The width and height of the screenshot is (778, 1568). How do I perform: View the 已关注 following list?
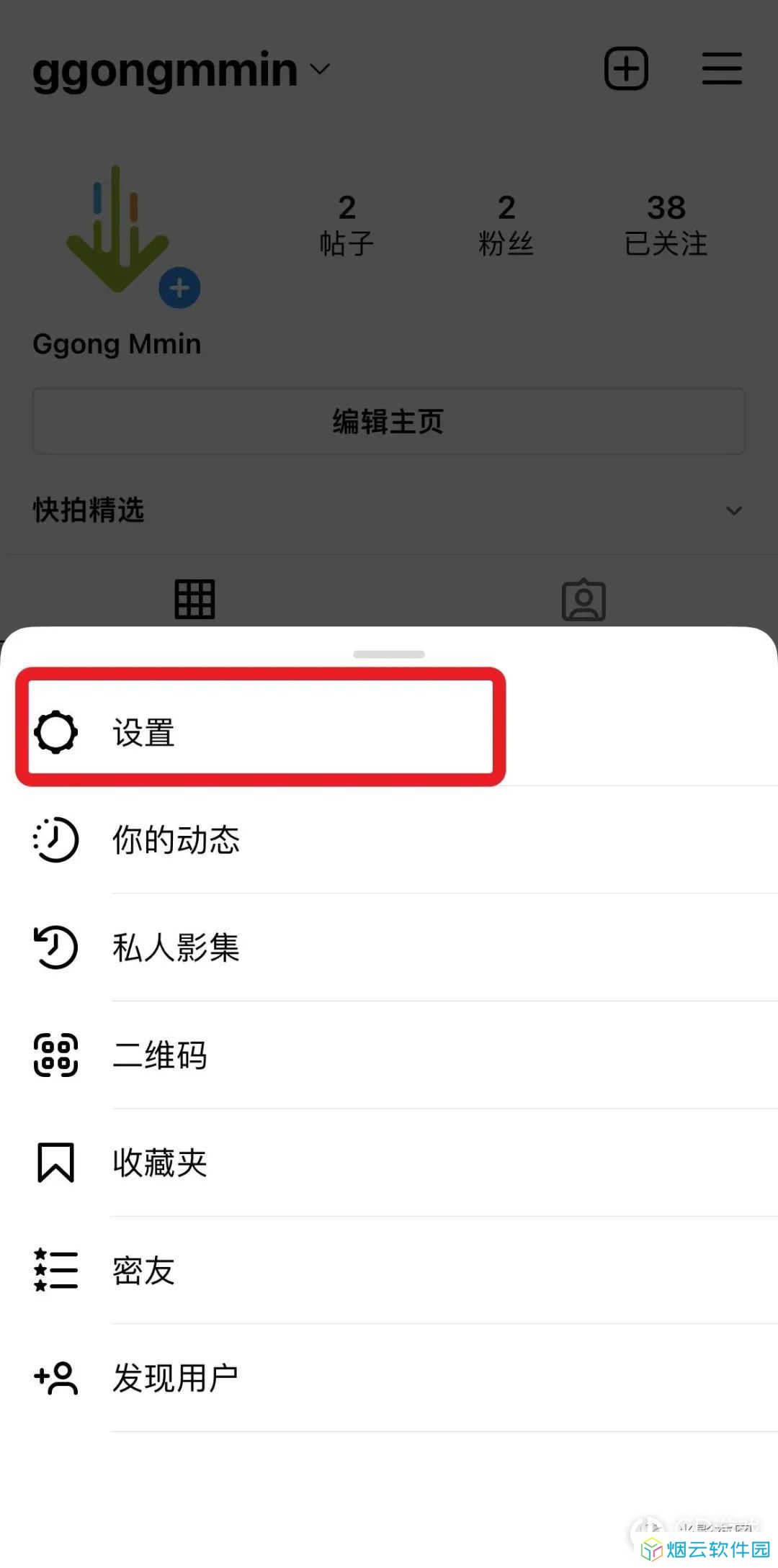pos(666,225)
